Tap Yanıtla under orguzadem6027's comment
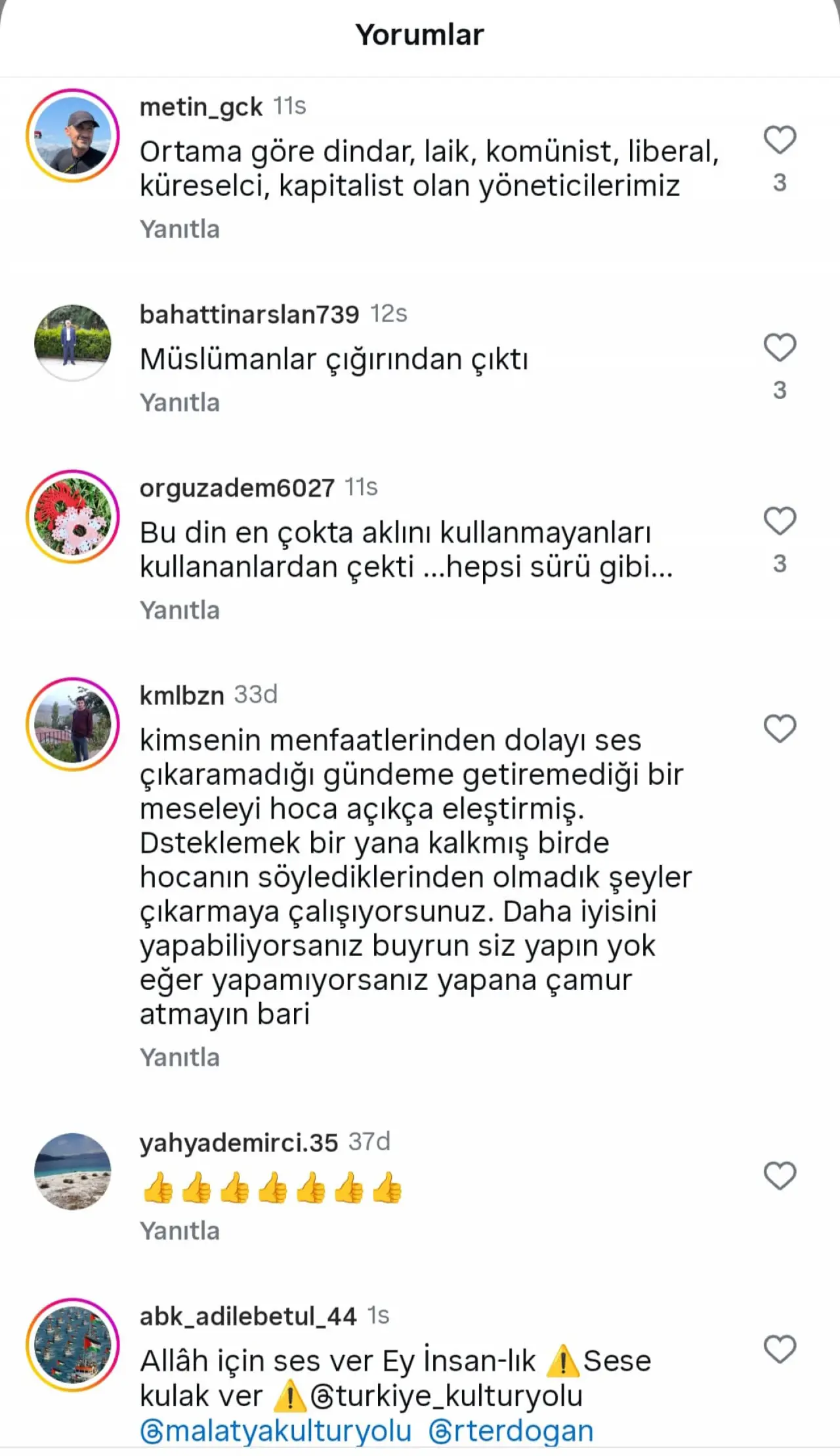Viewport: 840px width, 1456px height. [x=179, y=610]
